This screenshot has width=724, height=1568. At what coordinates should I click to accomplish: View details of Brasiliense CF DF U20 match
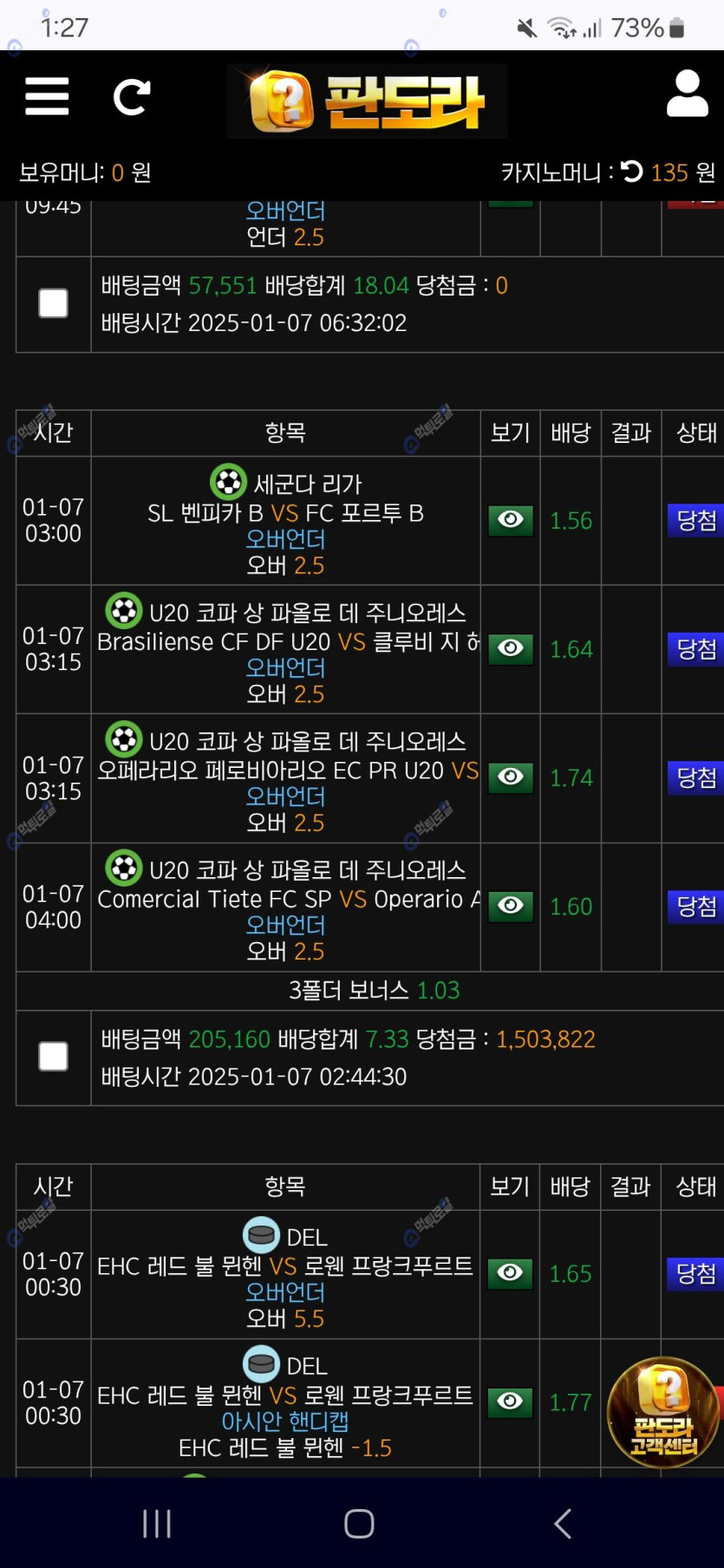(x=511, y=648)
